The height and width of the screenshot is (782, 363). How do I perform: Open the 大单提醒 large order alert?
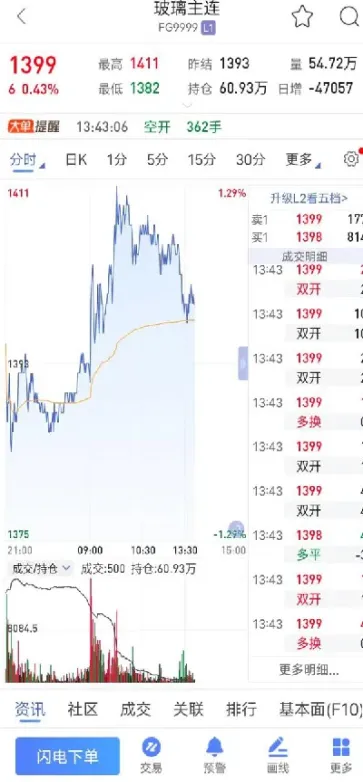pyautogui.click(x=33, y=127)
